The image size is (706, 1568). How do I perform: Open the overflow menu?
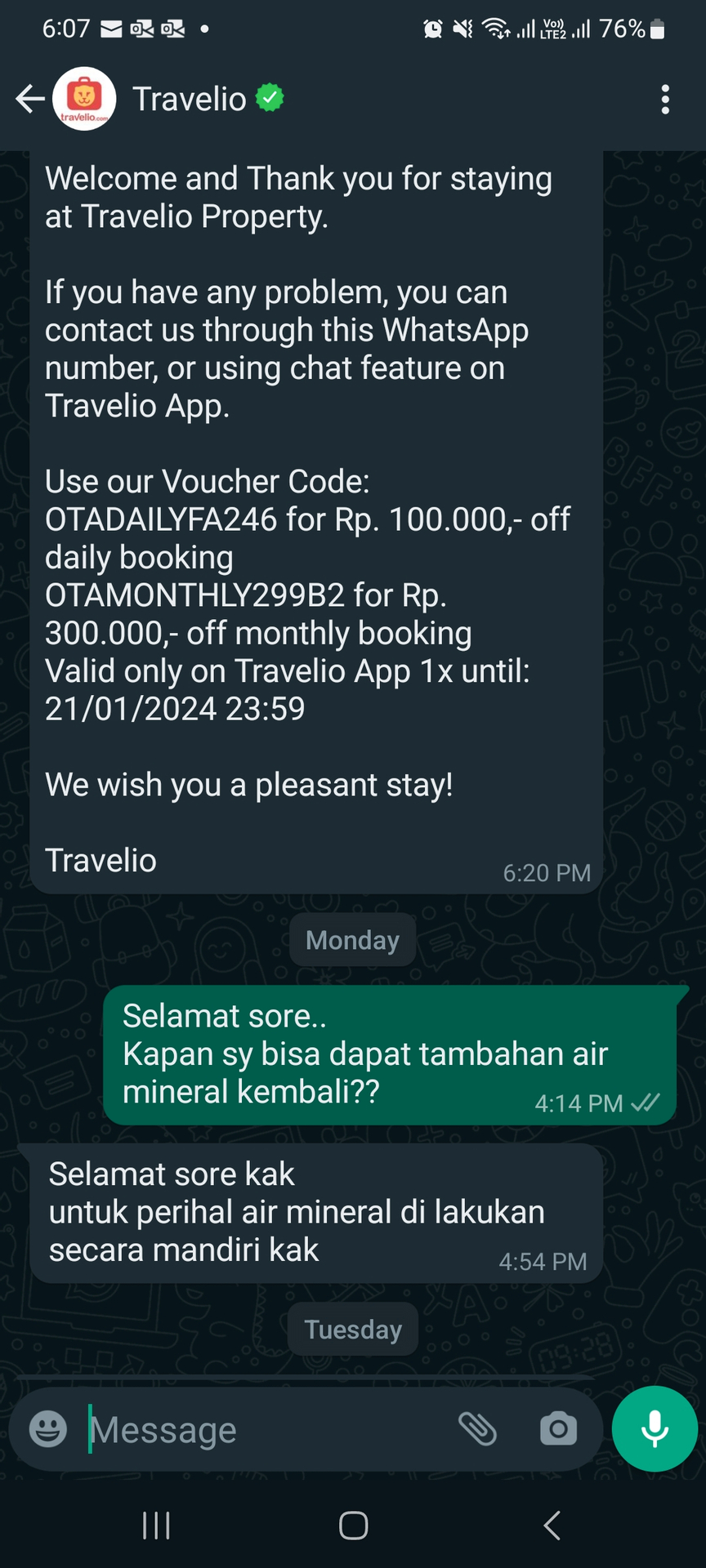[x=665, y=100]
